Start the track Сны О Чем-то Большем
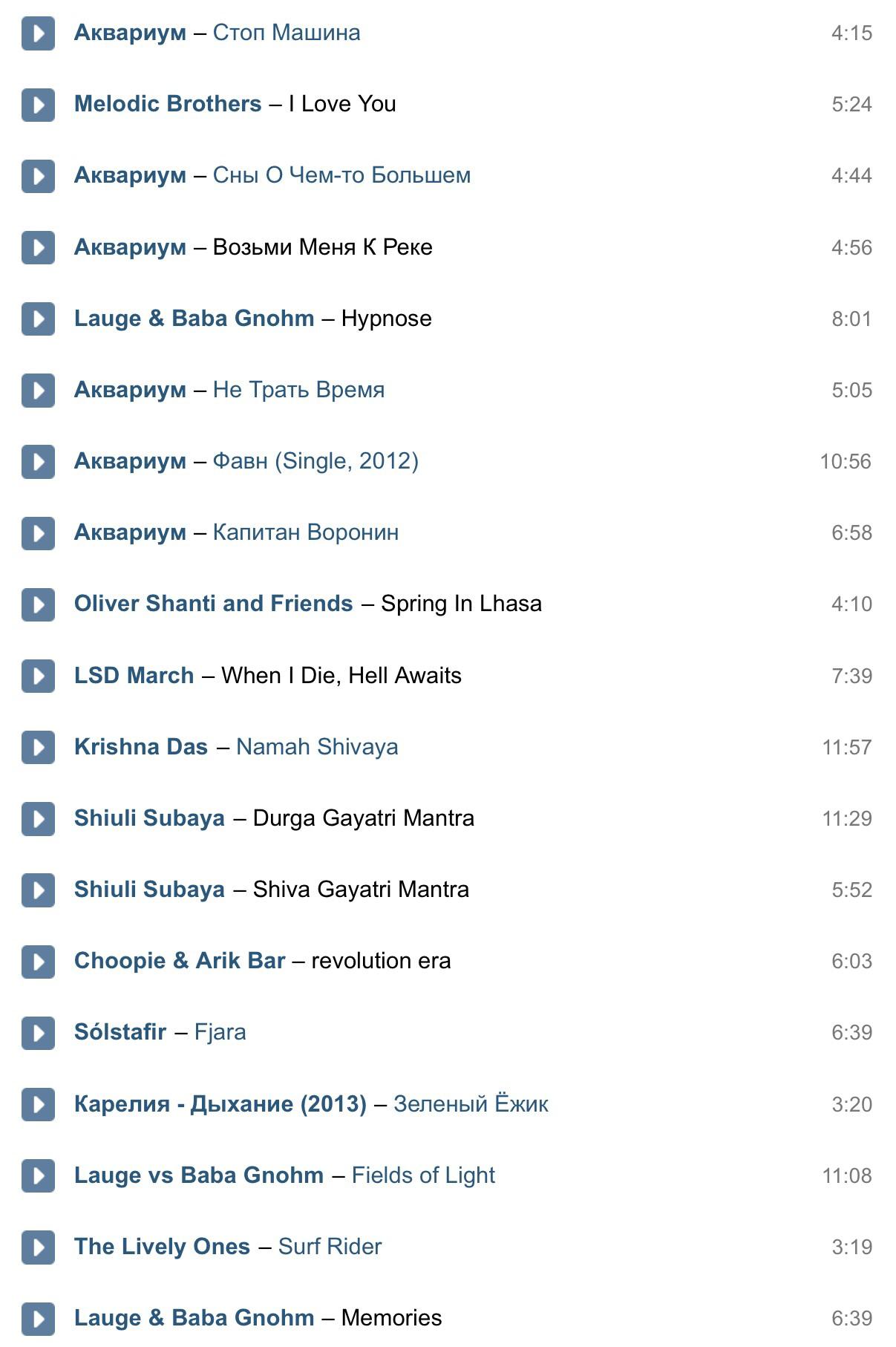The width and height of the screenshot is (896, 1347). 38,176
